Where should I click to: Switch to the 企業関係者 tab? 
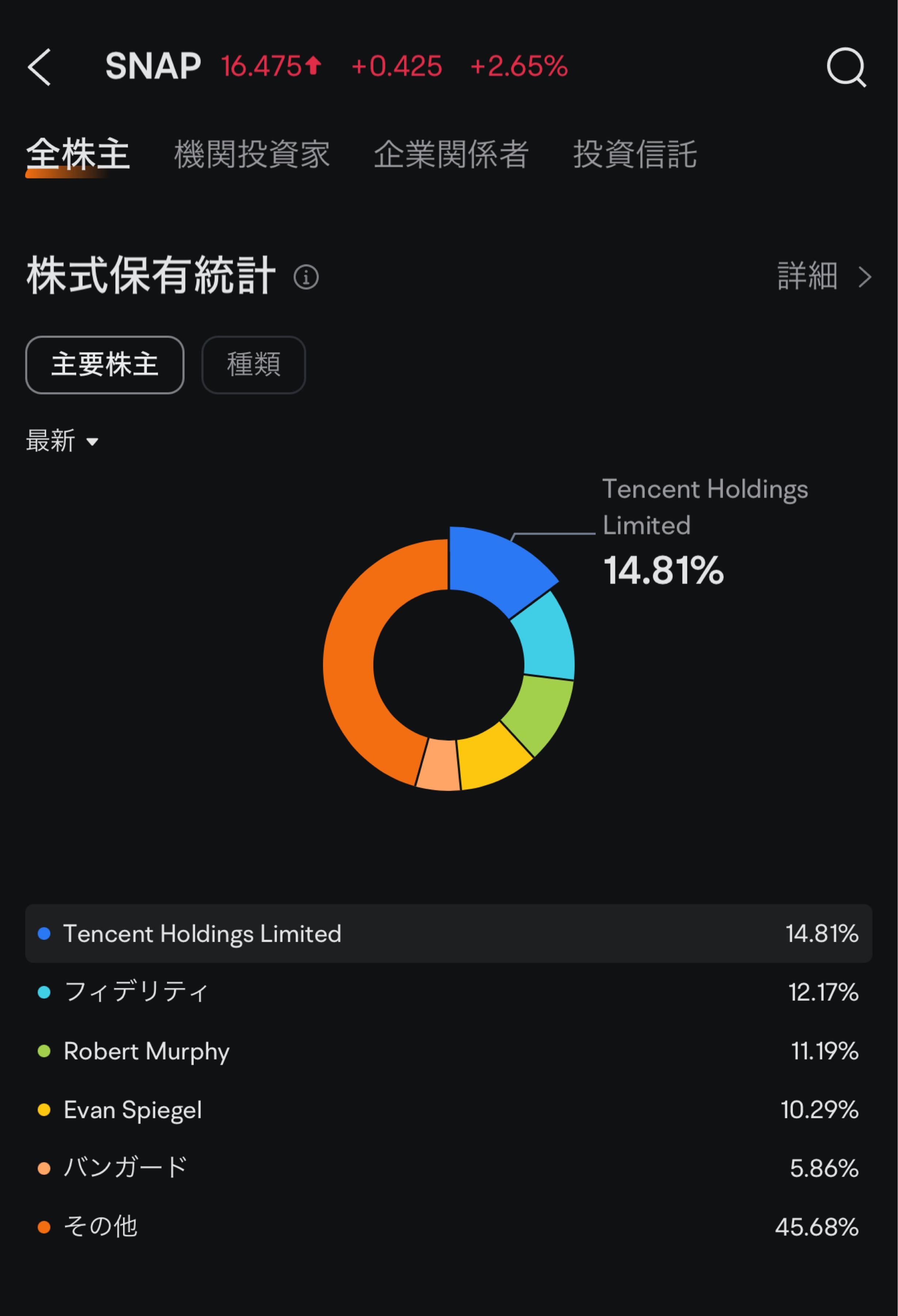451,154
